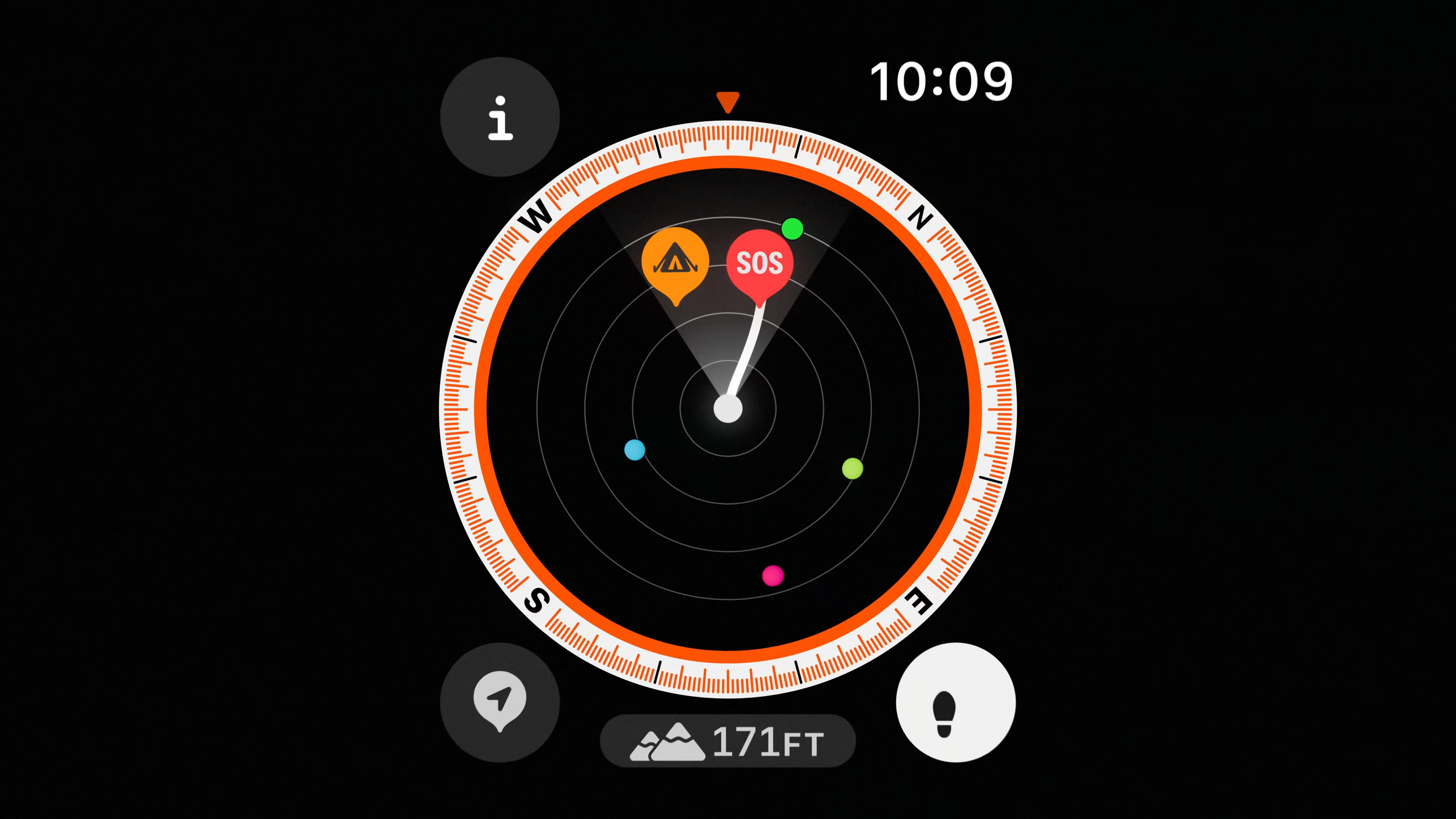Open the waypoints location pin button
The width and height of the screenshot is (1456, 819).
coord(500,702)
